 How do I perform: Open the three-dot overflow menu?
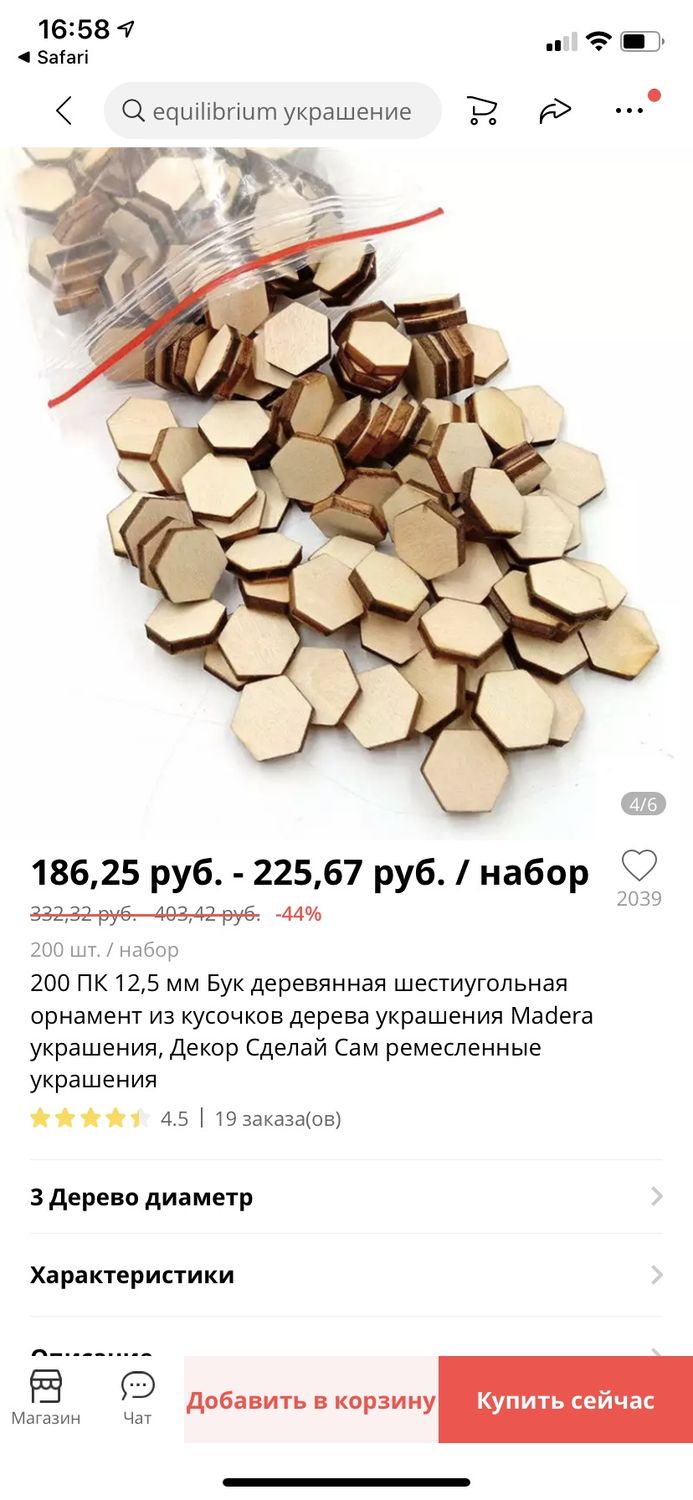point(630,111)
